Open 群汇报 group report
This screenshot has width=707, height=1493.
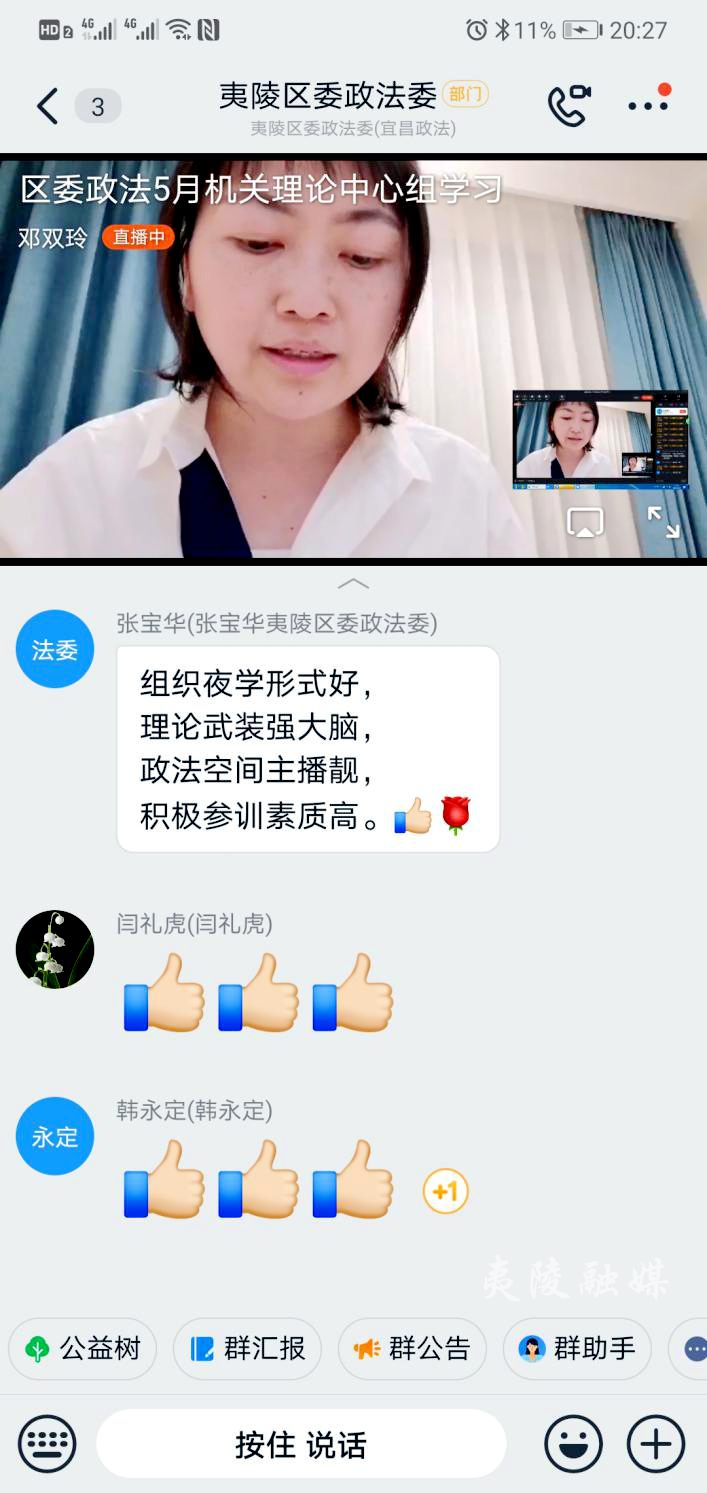click(x=247, y=1349)
